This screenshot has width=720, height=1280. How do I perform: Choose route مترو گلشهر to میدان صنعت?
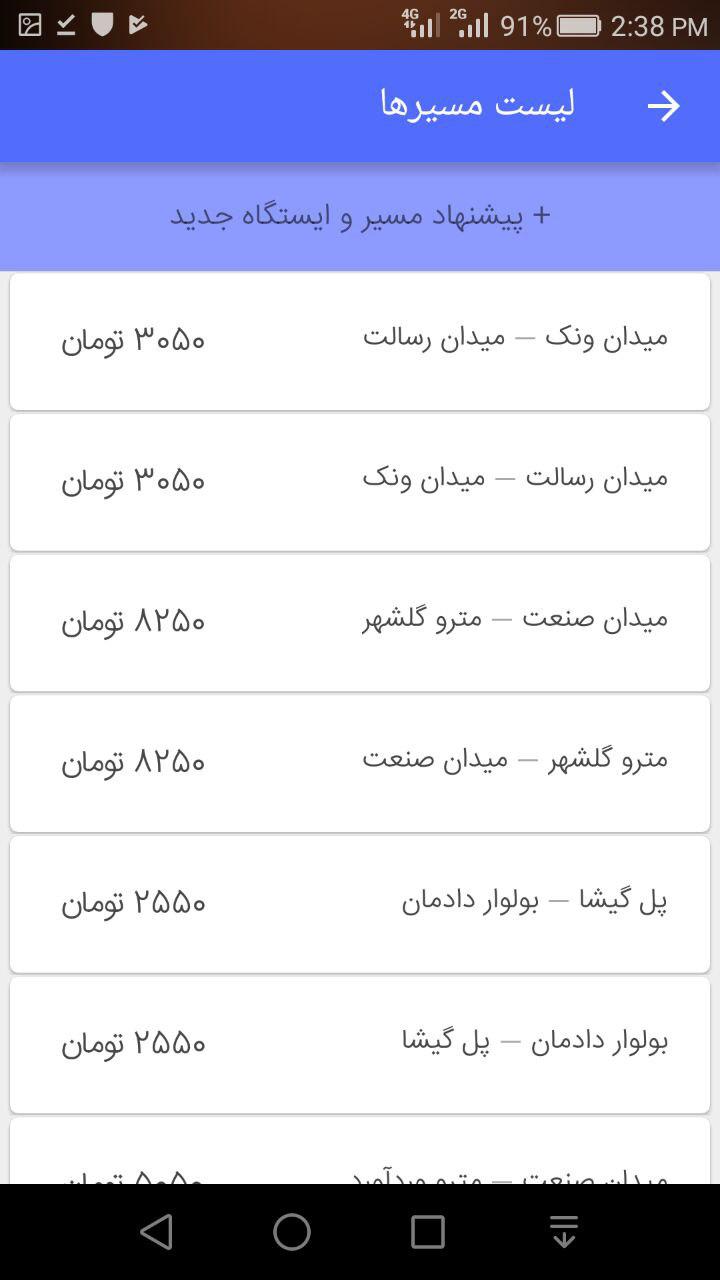pyautogui.click(x=360, y=764)
